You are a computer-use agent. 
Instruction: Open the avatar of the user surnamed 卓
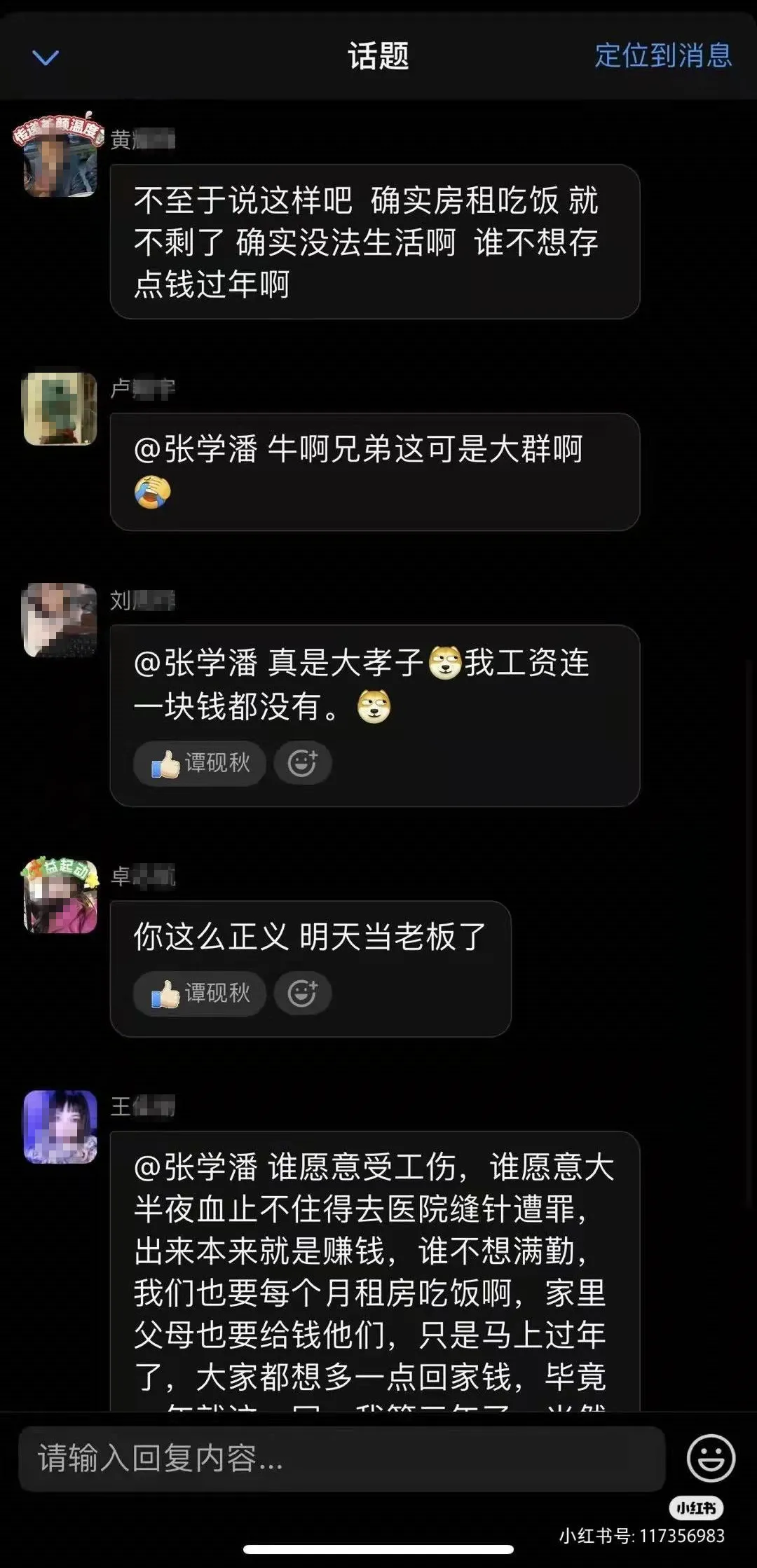coord(60,897)
